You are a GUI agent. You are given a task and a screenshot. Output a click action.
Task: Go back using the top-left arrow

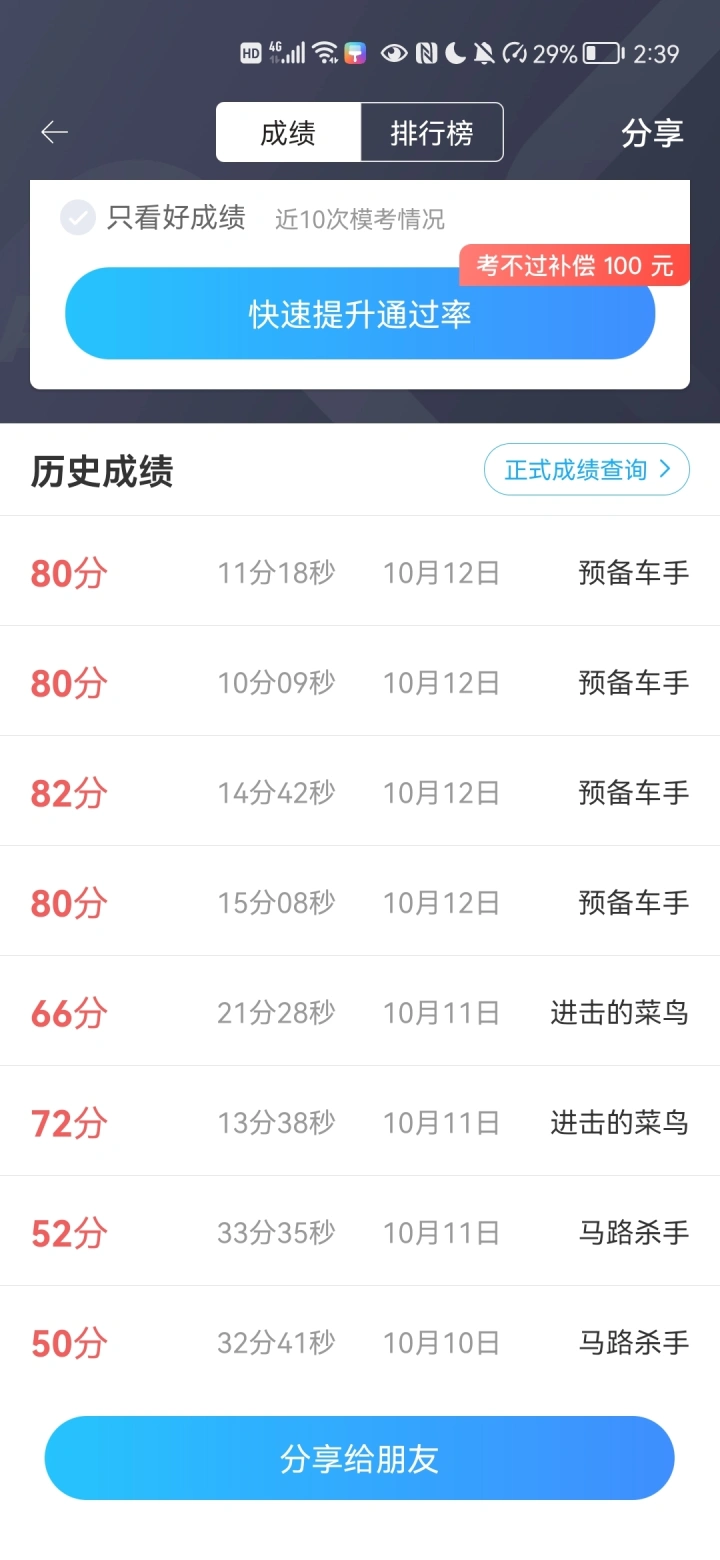pos(54,132)
